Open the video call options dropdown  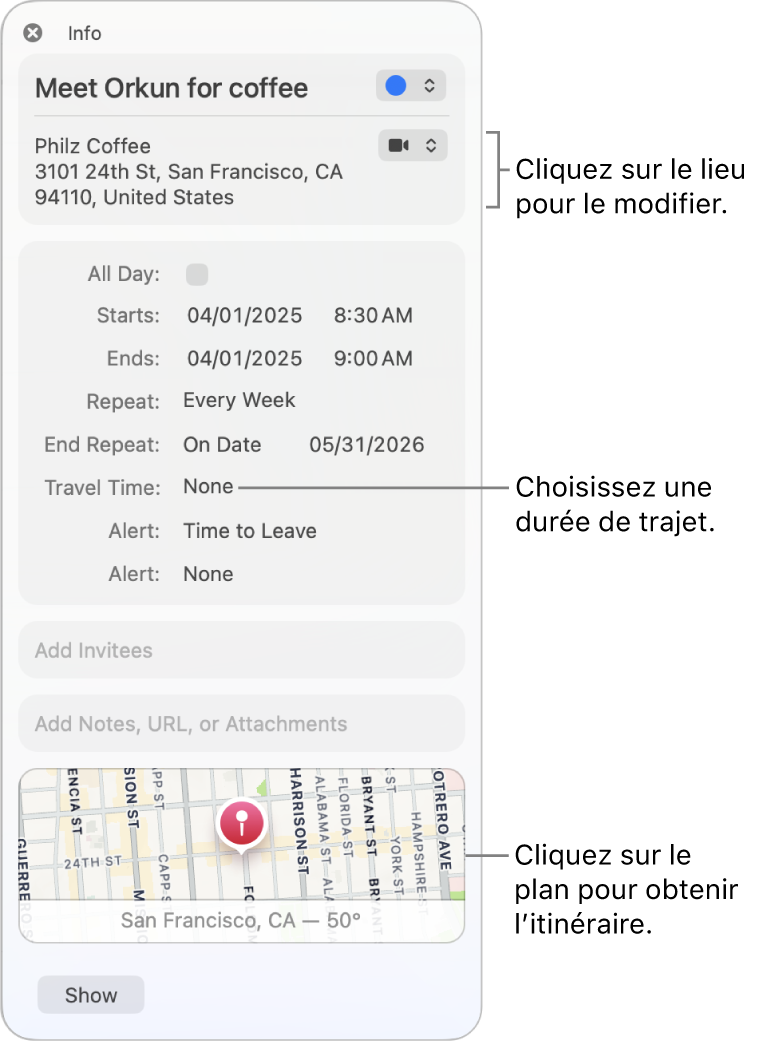[413, 146]
